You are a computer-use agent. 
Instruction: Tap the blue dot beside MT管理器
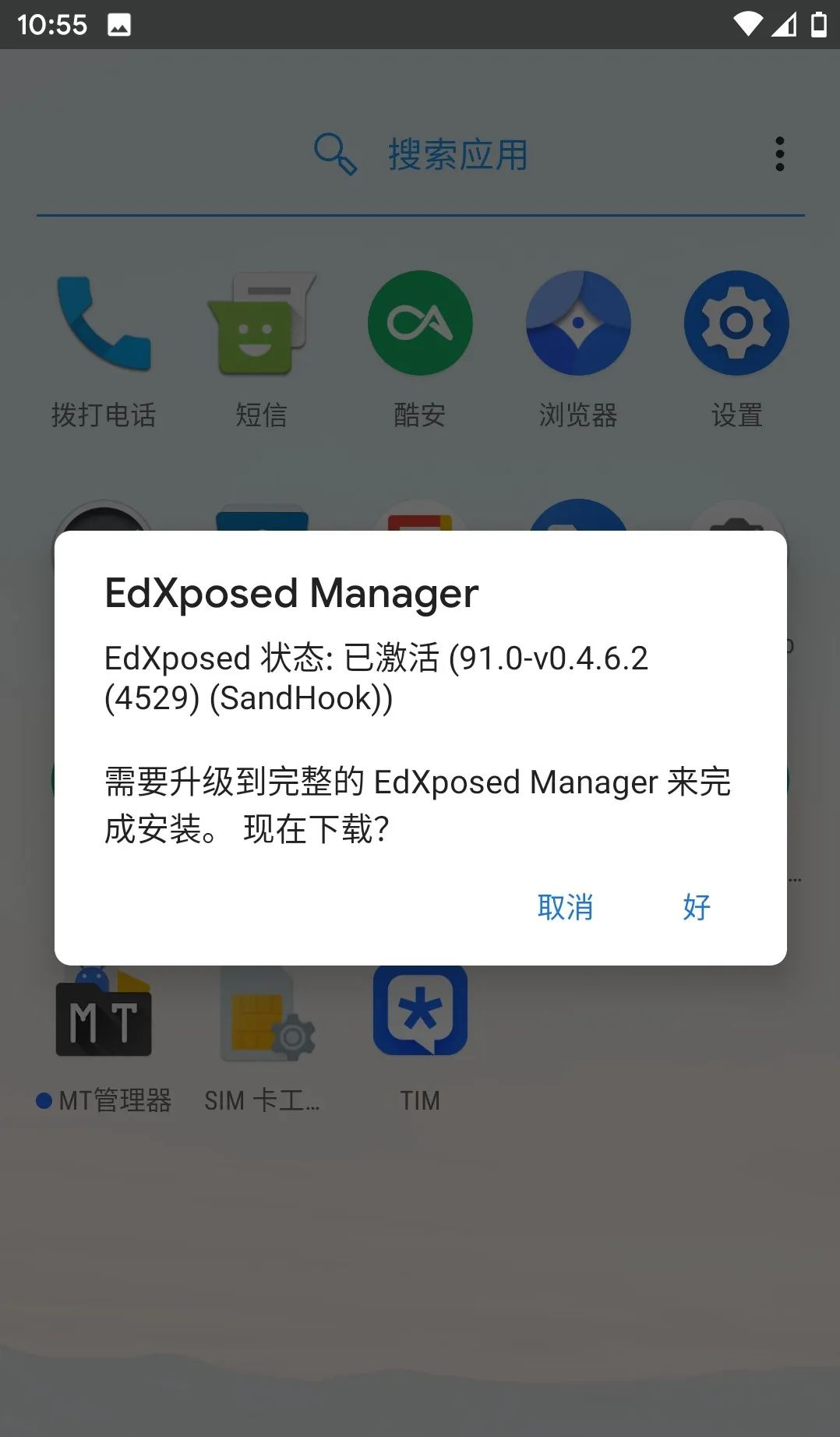pos(44,1100)
